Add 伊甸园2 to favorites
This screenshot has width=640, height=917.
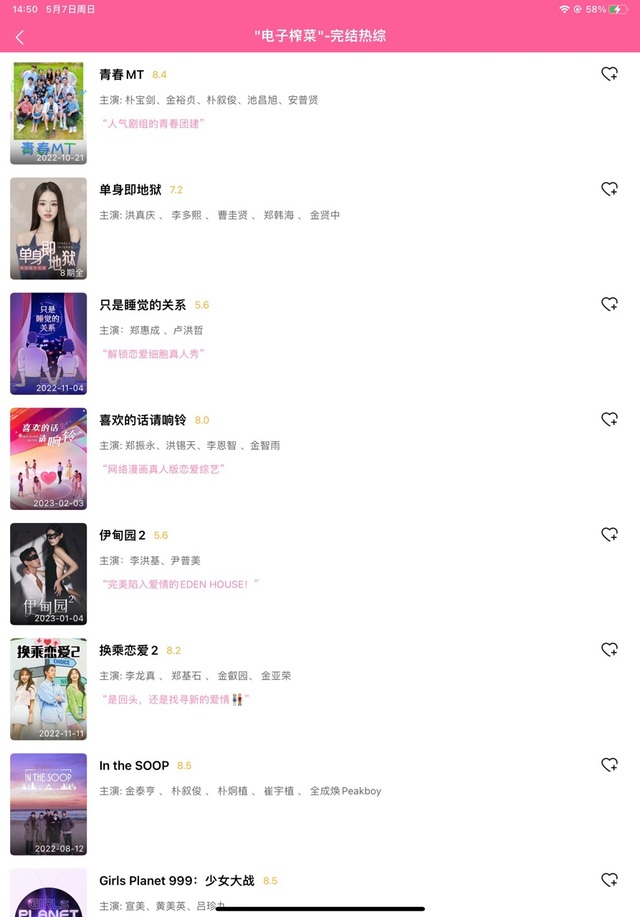tap(609, 535)
